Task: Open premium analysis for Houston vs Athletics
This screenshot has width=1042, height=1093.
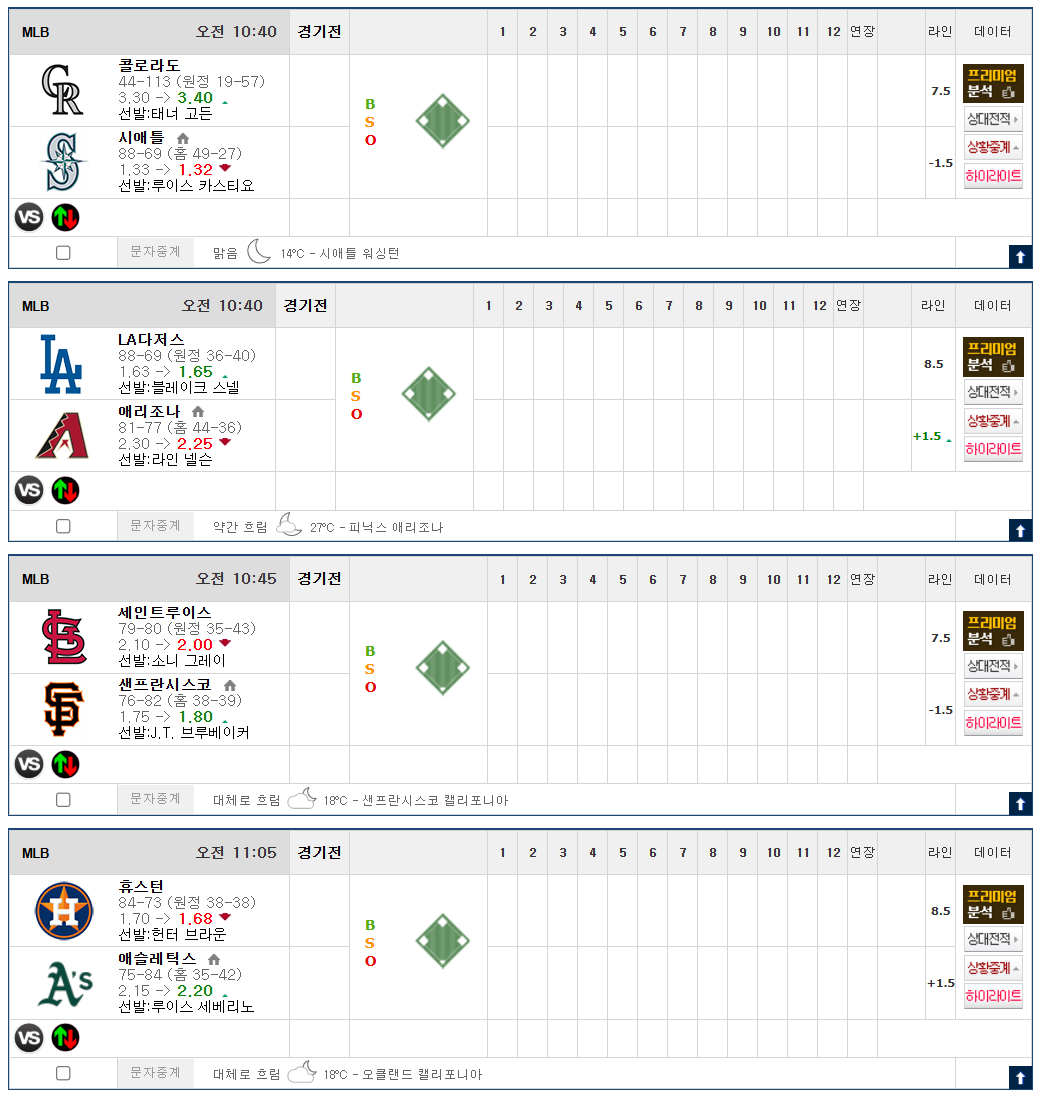Action: (992, 904)
